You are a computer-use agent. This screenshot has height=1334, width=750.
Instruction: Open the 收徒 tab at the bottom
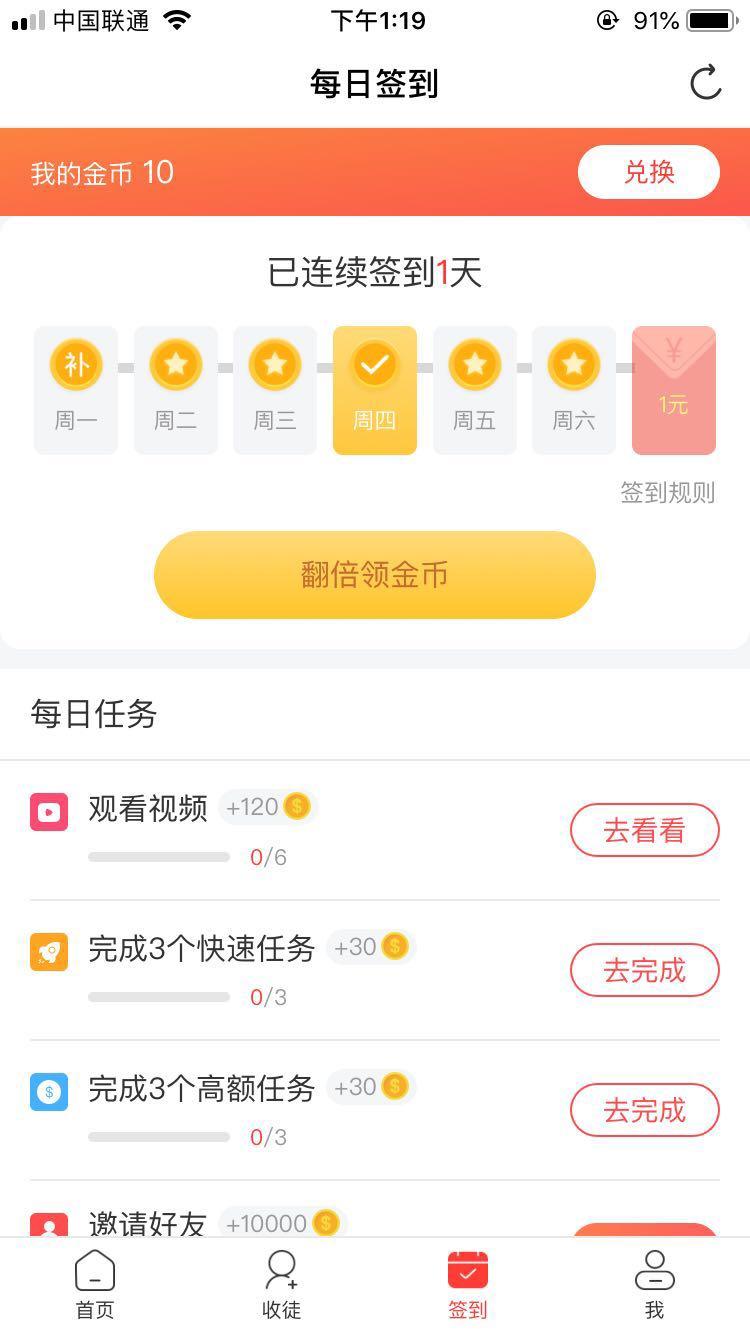[x=281, y=1284]
